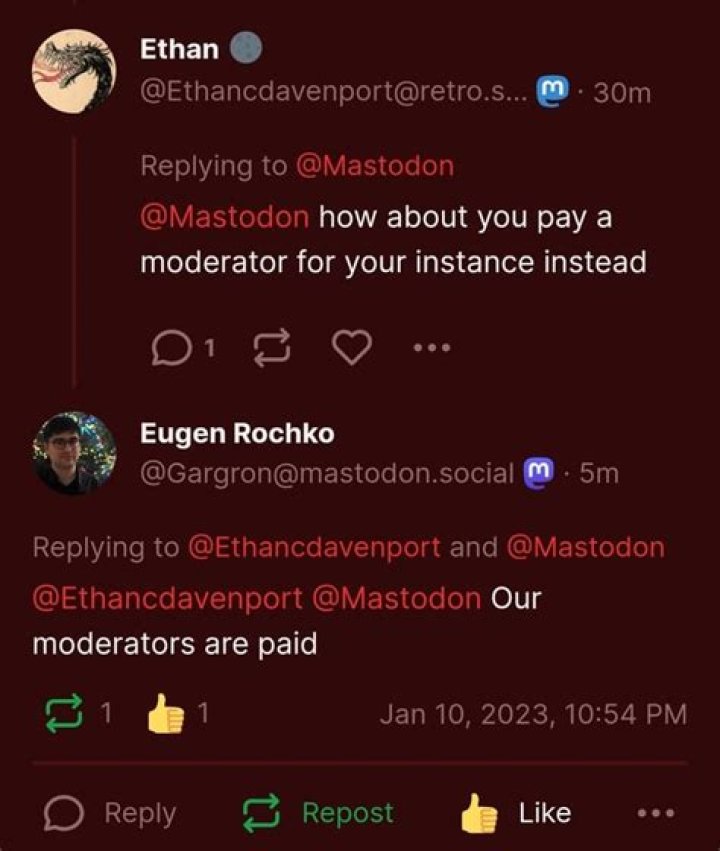Select the boost icon under Ethan's post
720x851 pixels.
271,347
